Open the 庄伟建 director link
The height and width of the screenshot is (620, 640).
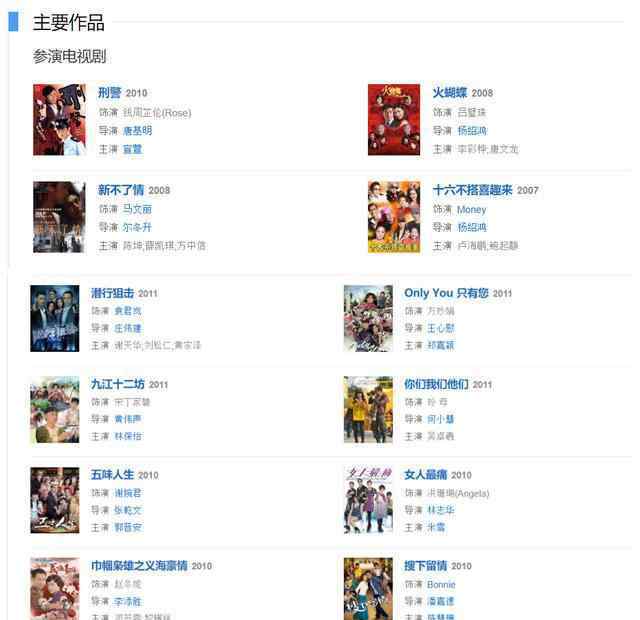coord(128,328)
